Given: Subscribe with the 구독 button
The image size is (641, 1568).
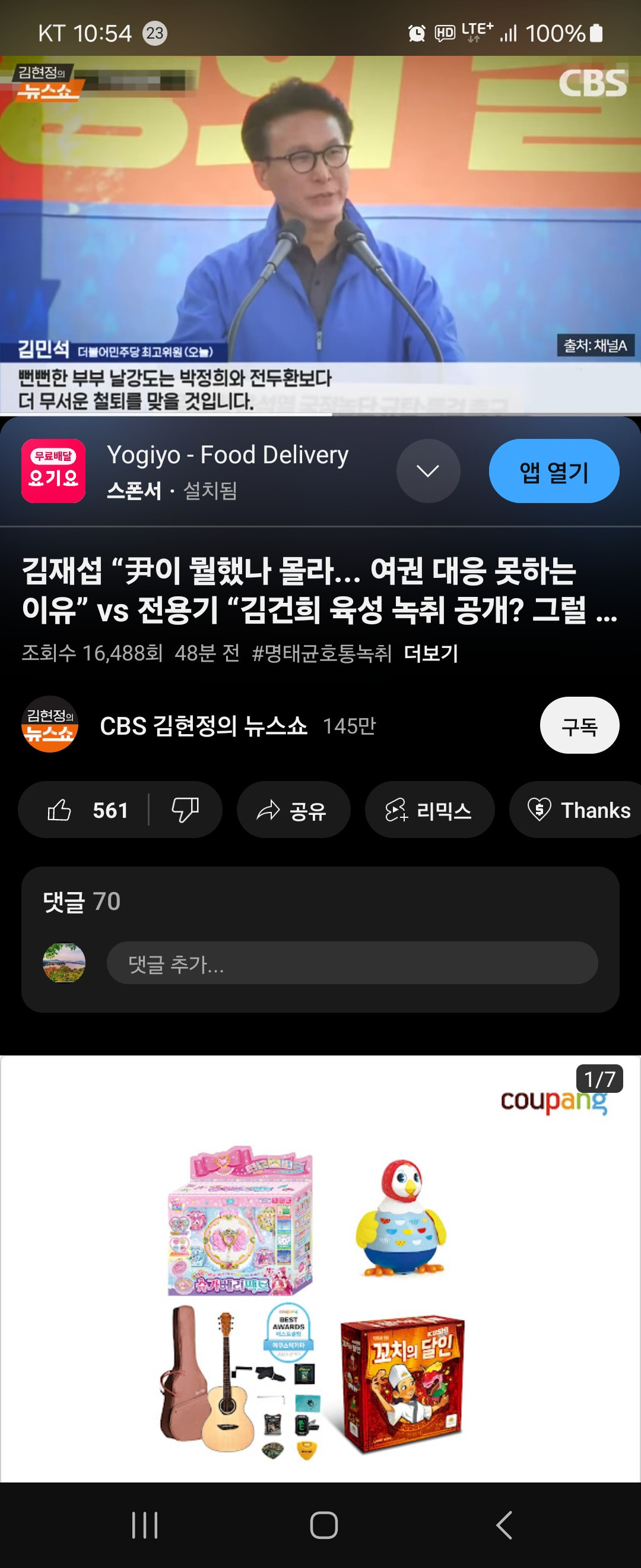Looking at the screenshot, I should (579, 725).
